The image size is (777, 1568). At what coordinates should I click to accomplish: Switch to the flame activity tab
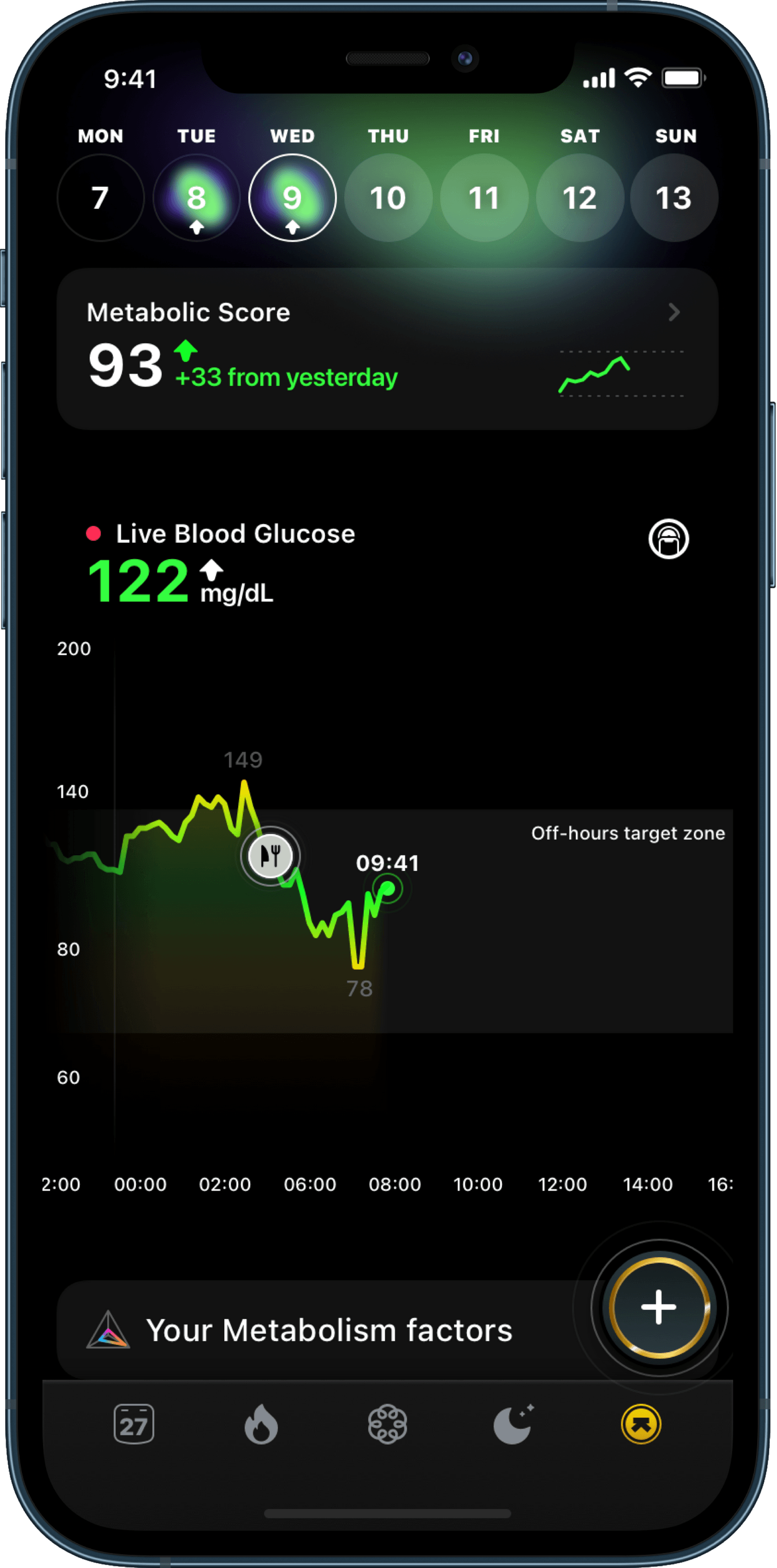point(261,1424)
